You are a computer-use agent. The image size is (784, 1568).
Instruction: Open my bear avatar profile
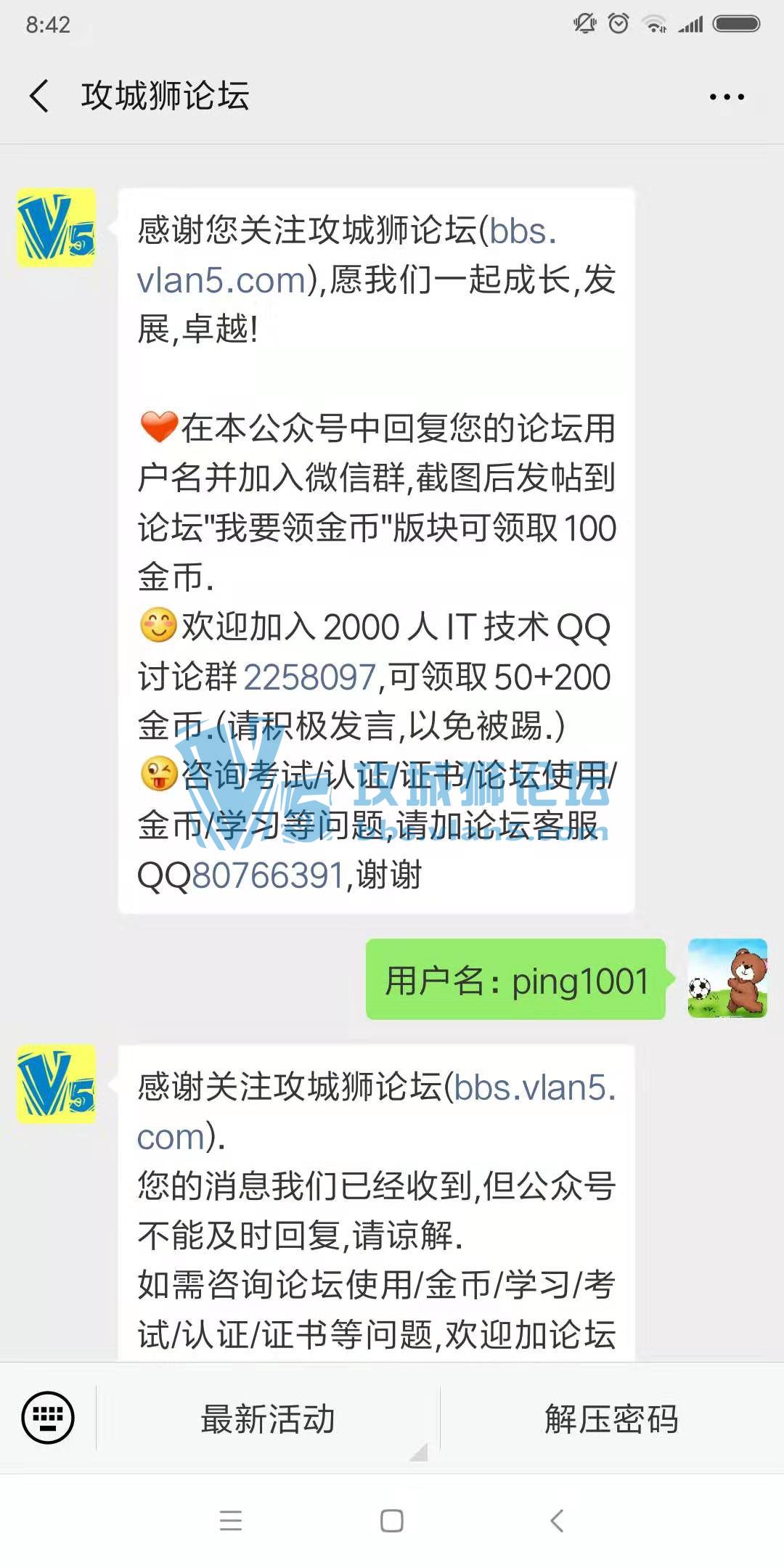727,978
